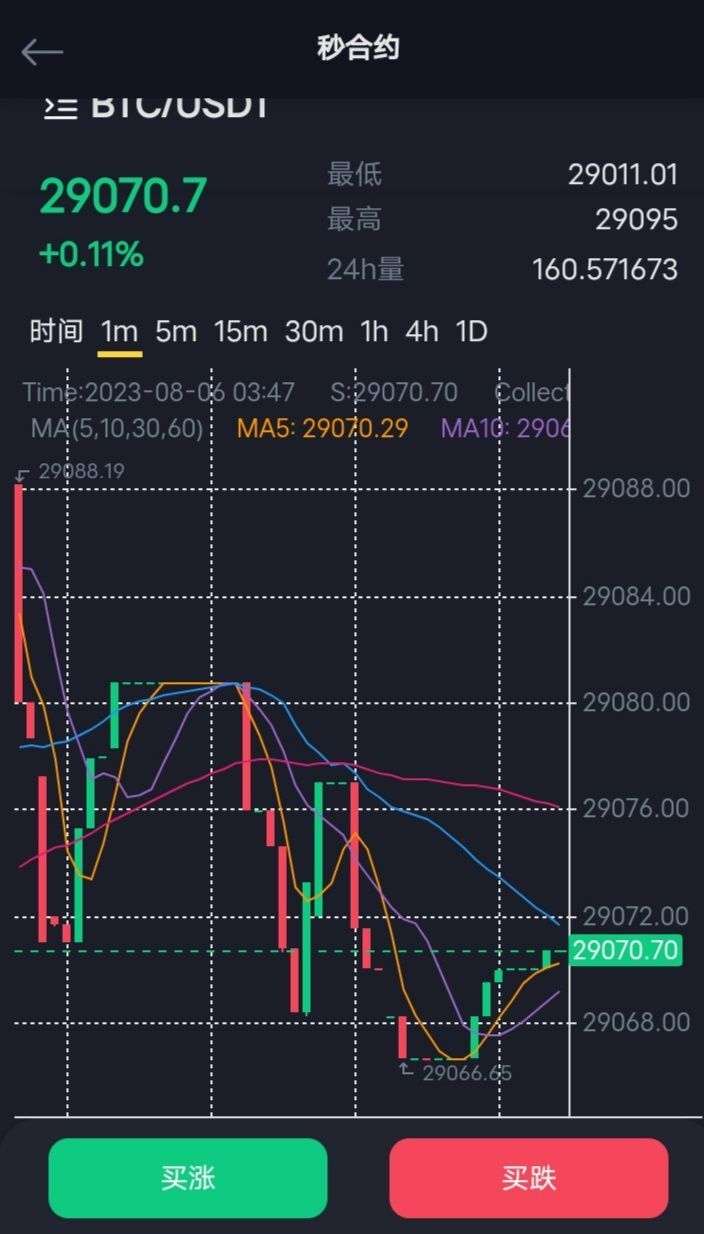
Task: Switch chart to 5m interval
Action: [x=176, y=331]
